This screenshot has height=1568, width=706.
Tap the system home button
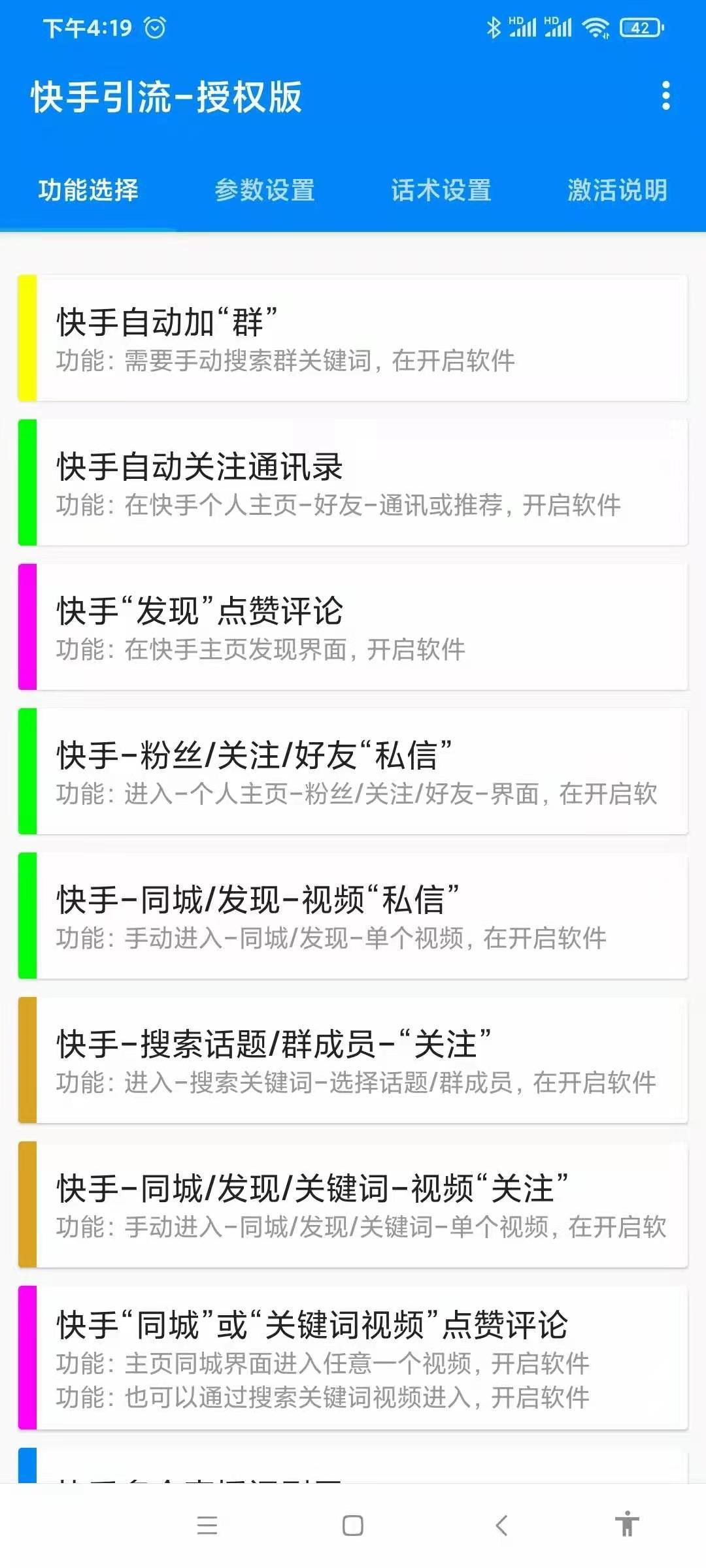tap(353, 1526)
